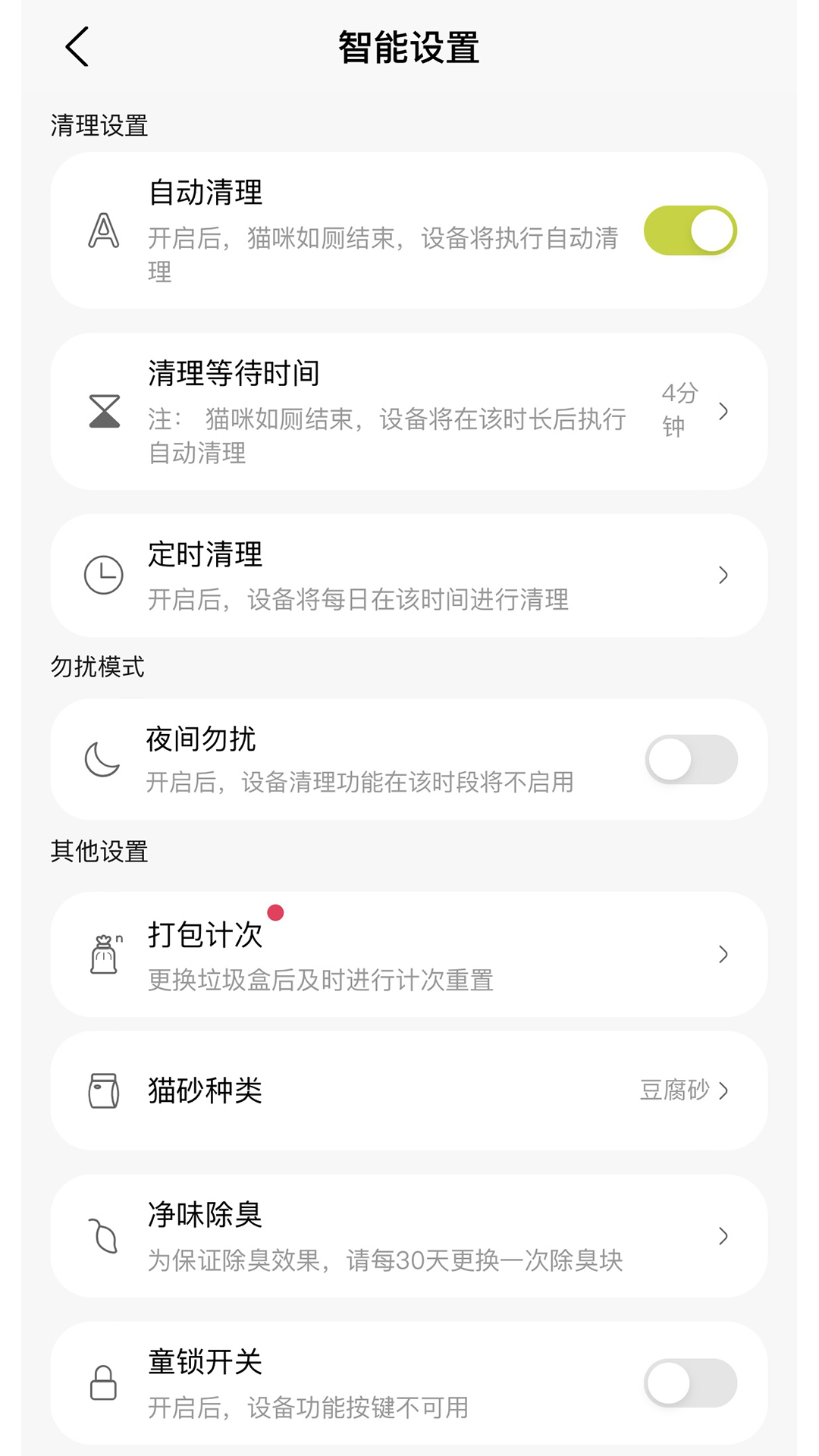Screen dimensions: 819x1456
Task: Open the 定时清理 chevron
Action: pos(725,575)
